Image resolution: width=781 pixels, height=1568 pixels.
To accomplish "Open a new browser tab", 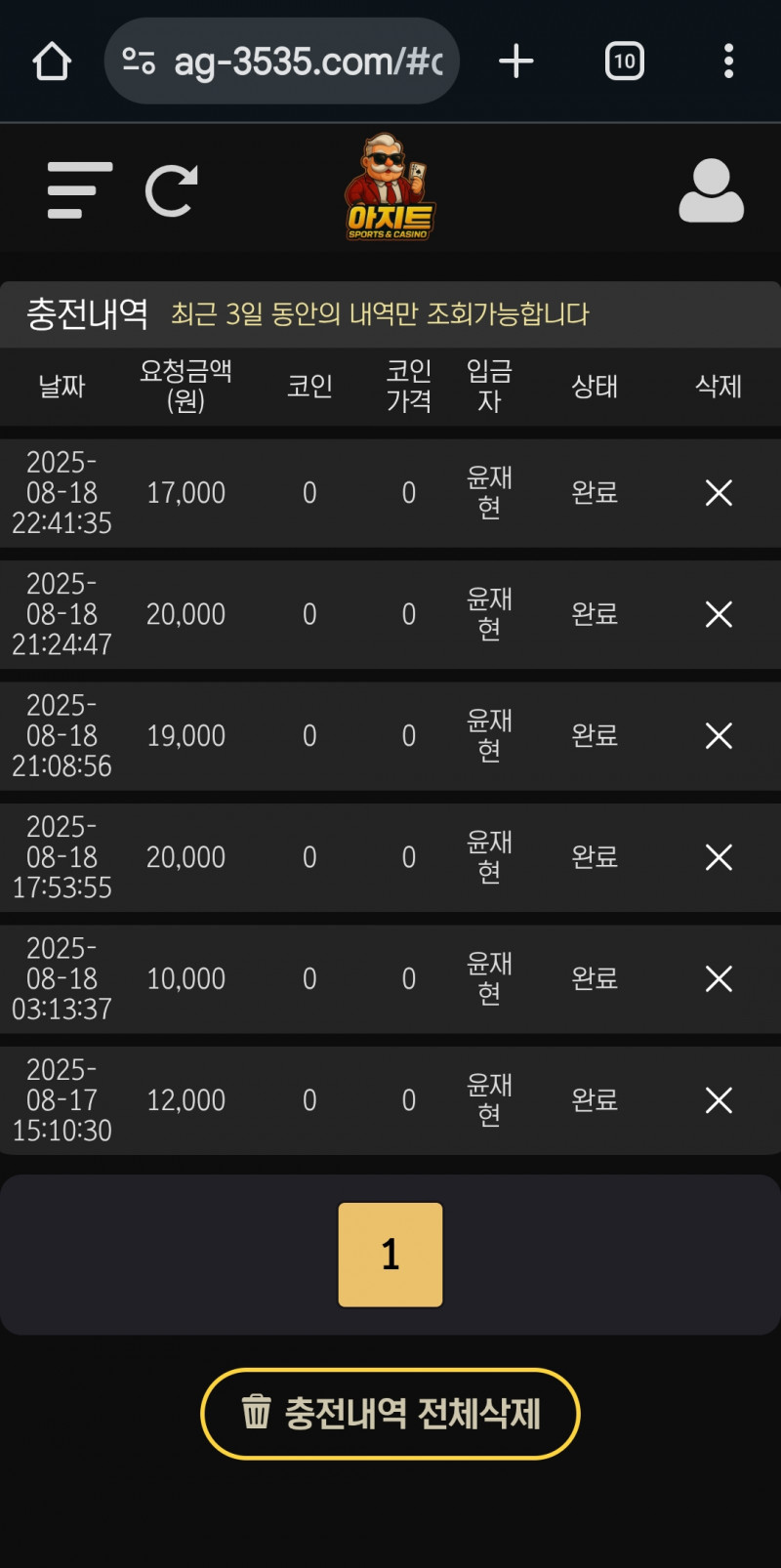I will click(515, 62).
